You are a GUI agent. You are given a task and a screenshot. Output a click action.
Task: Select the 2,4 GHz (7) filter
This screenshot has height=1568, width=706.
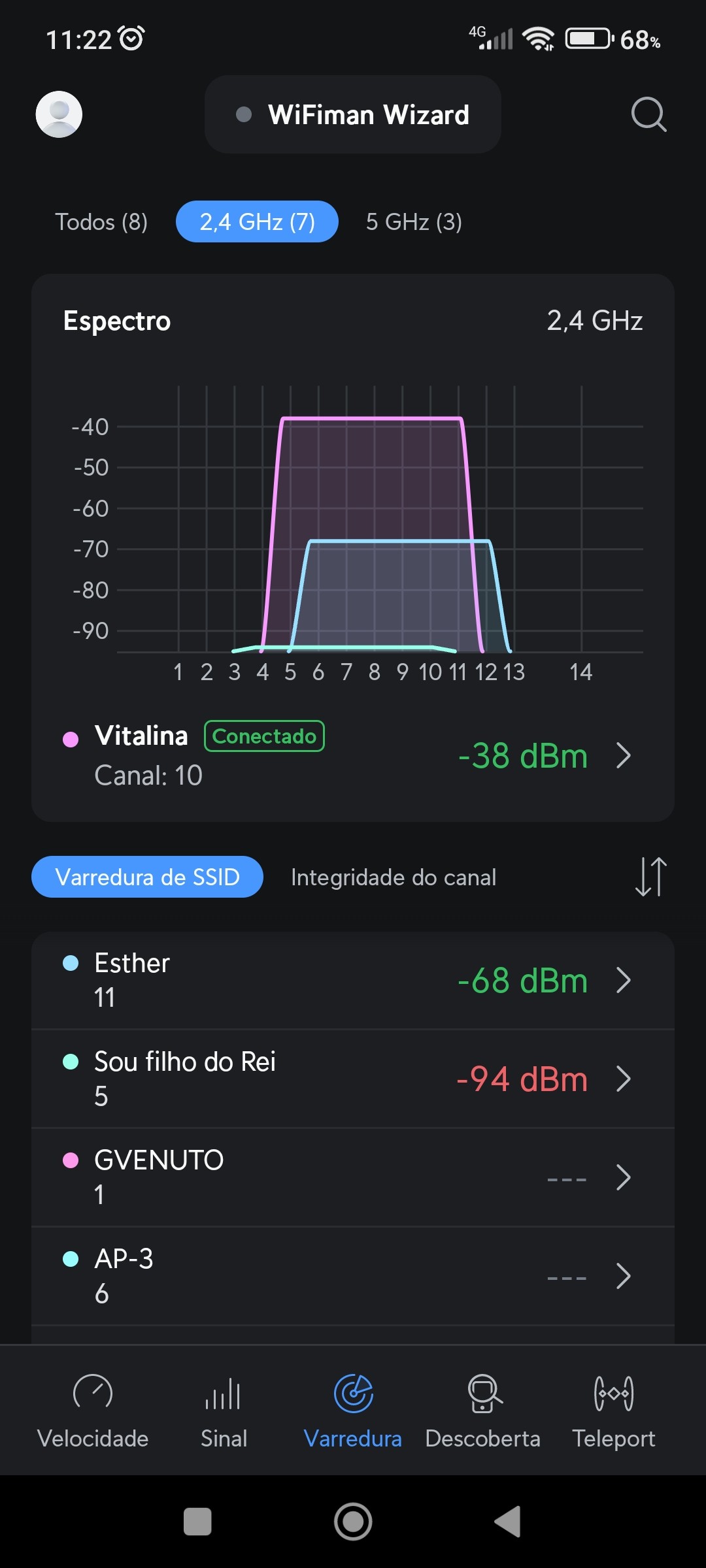257,222
